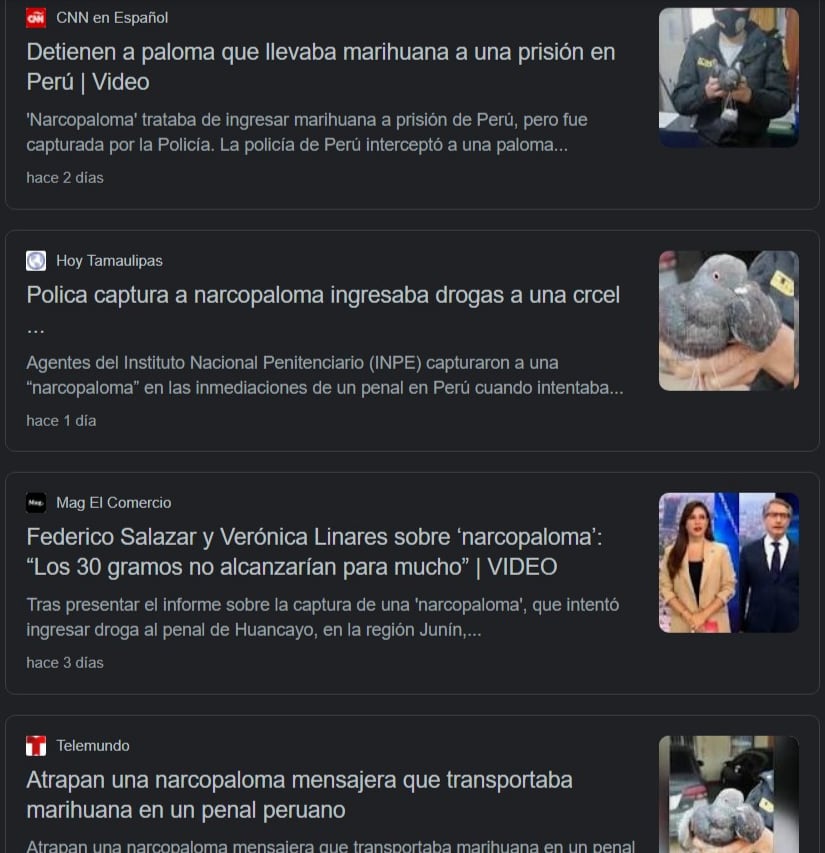Click the "Hoy Tamaulipas" publisher name
The width and height of the screenshot is (825, 853).
110,260
